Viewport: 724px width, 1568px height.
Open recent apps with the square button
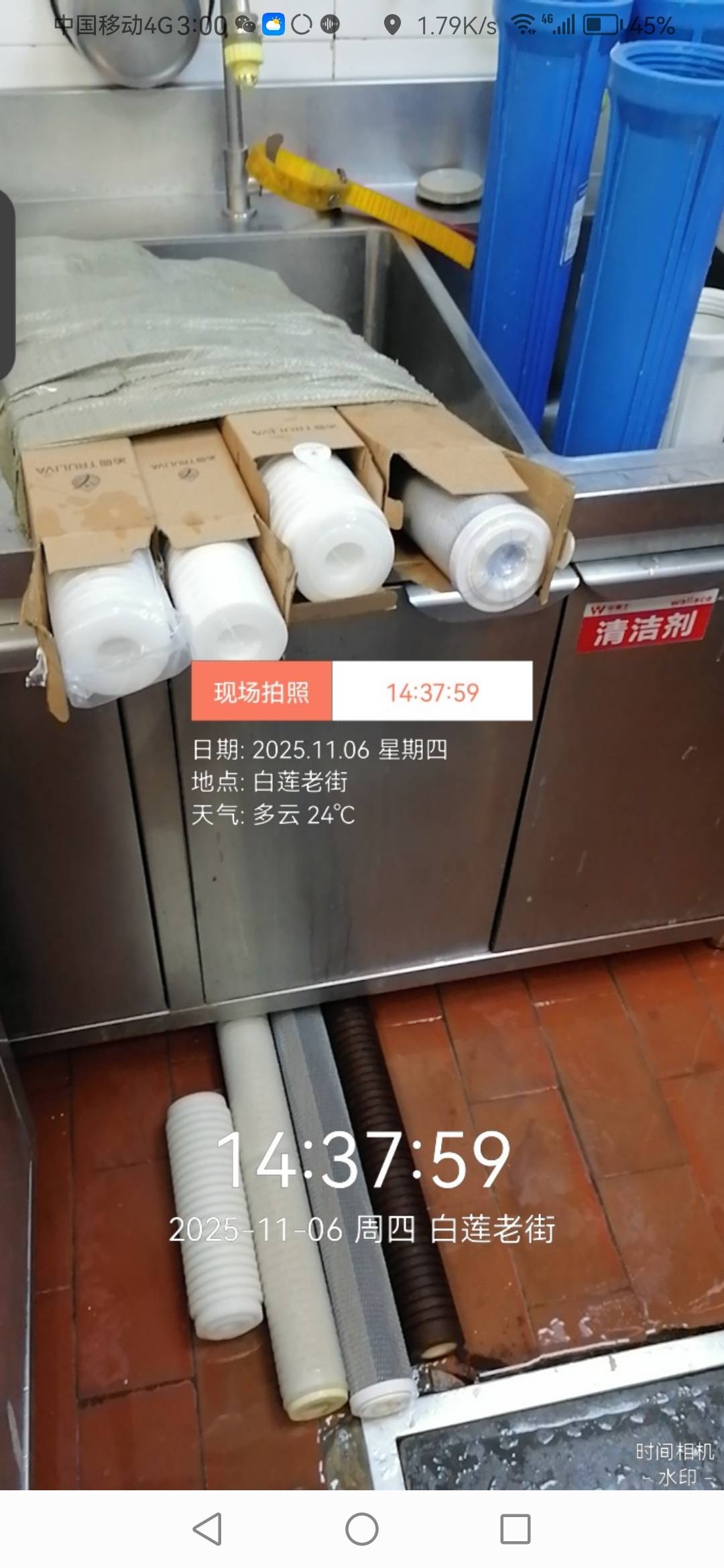516,1529
